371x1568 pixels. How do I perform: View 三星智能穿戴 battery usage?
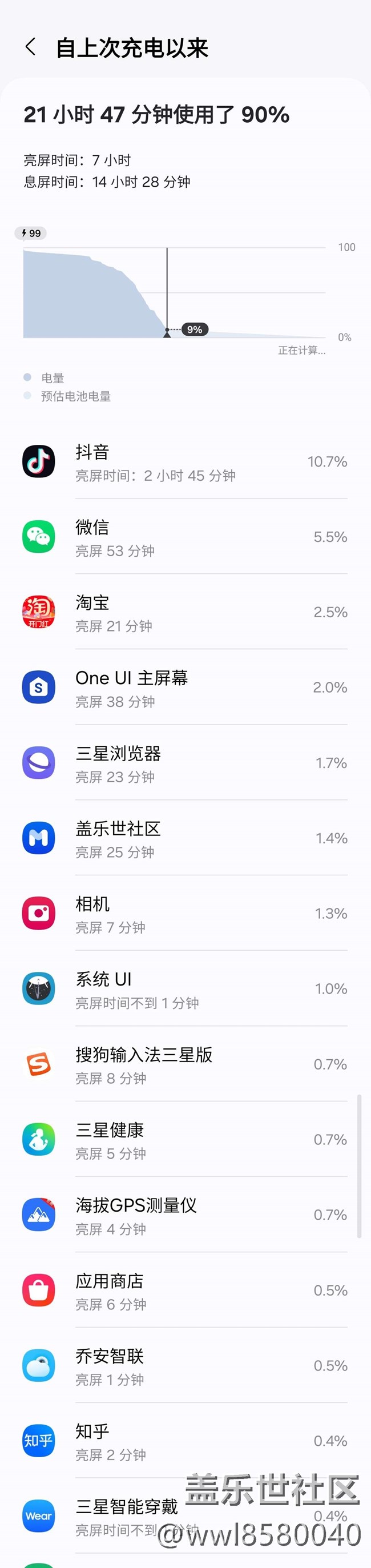[122, 1515]
